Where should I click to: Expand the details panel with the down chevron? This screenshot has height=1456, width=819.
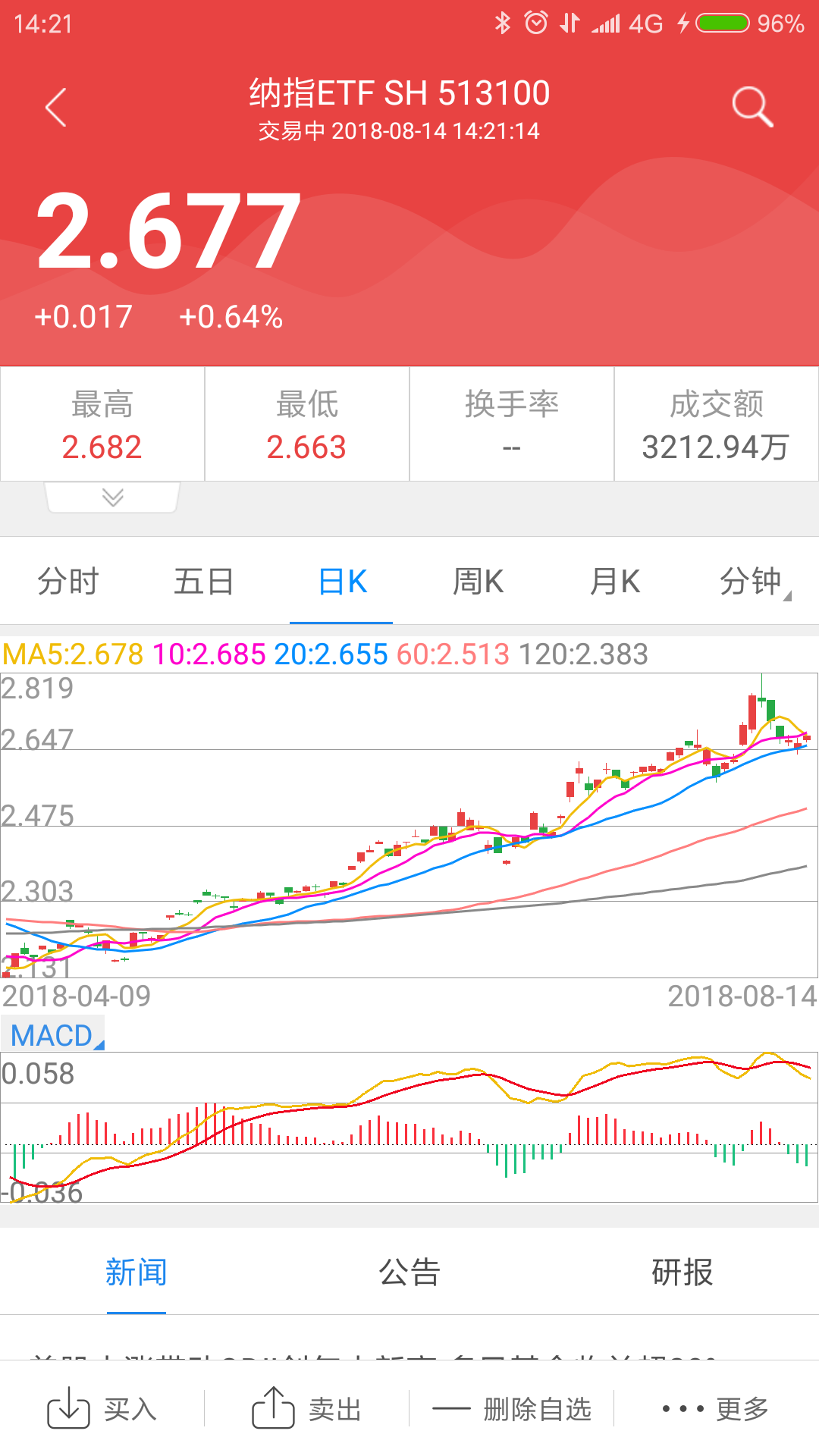click(111, 497)
